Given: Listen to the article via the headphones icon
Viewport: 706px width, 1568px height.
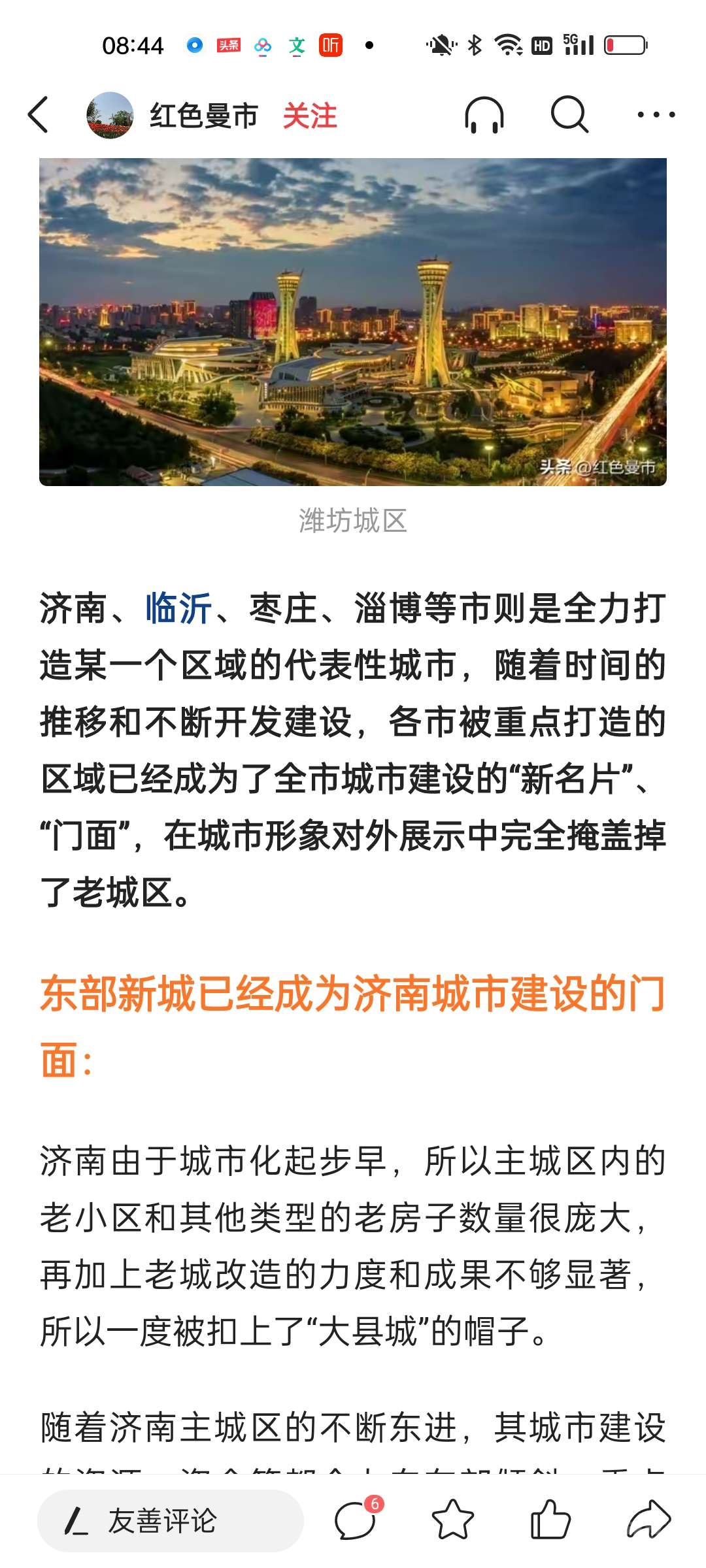Looking at the screenshot, I should point(484,115).
